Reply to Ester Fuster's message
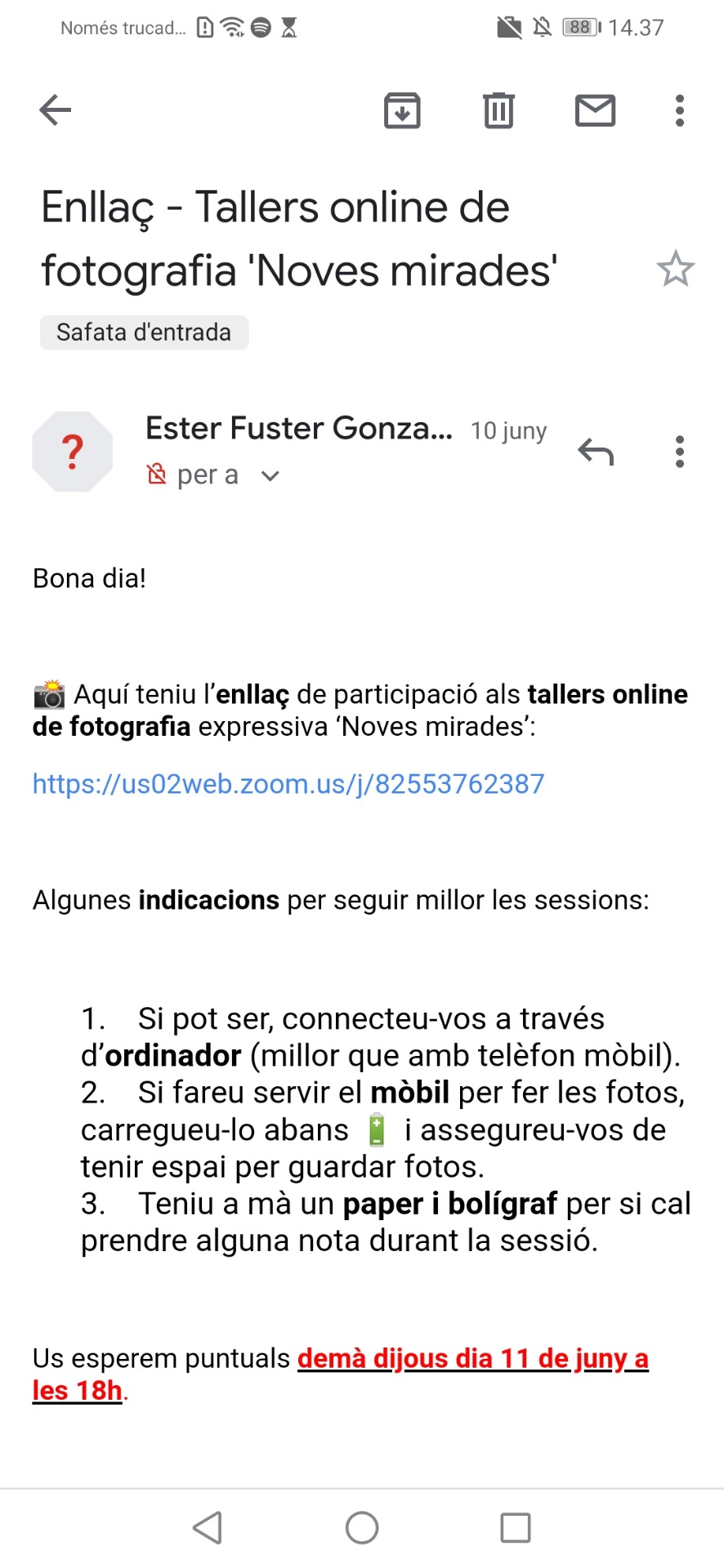The height and width of the screenshot is (1568, 724). pos(596,452)
